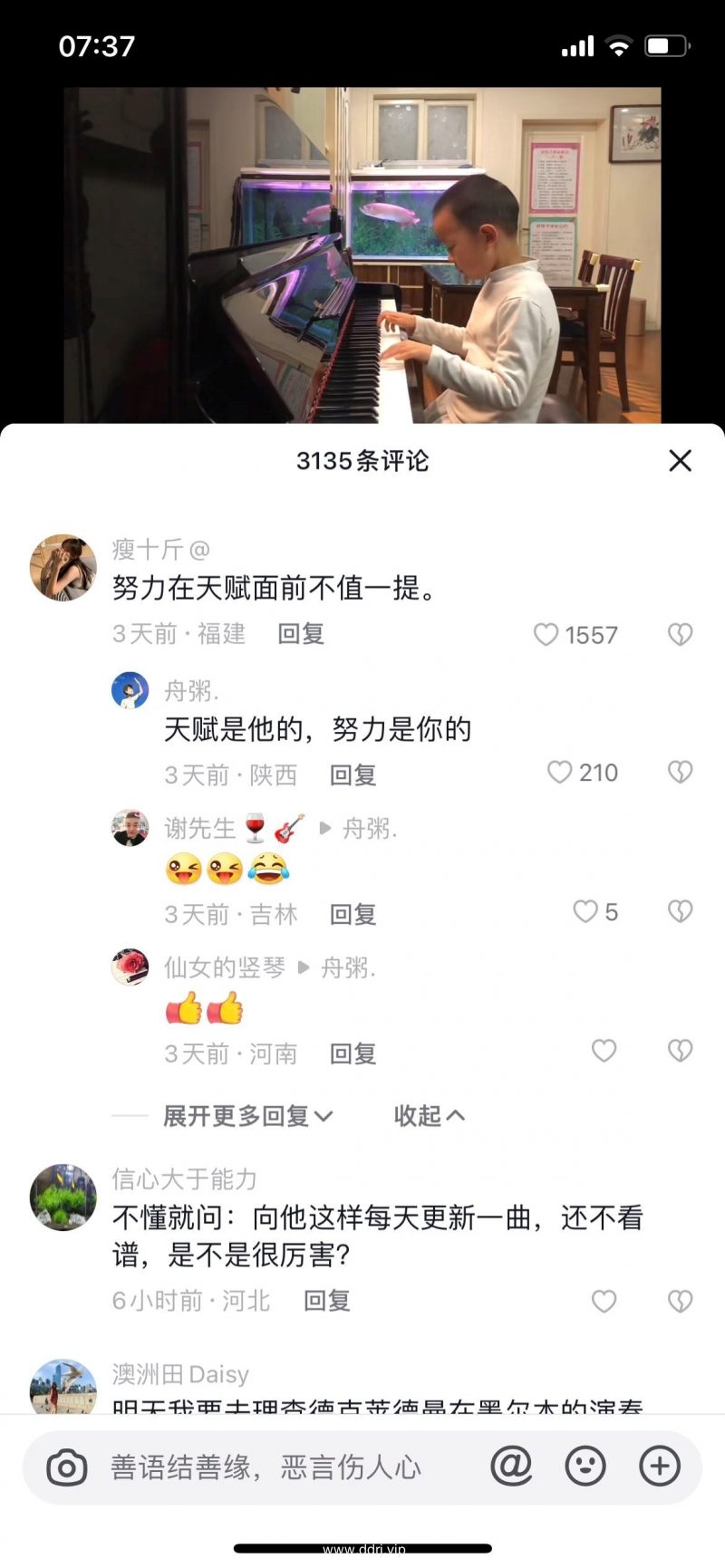Like 信心大于能力's comment
This screenshot has width=725, height=1568.
(x=604, y=1302)
